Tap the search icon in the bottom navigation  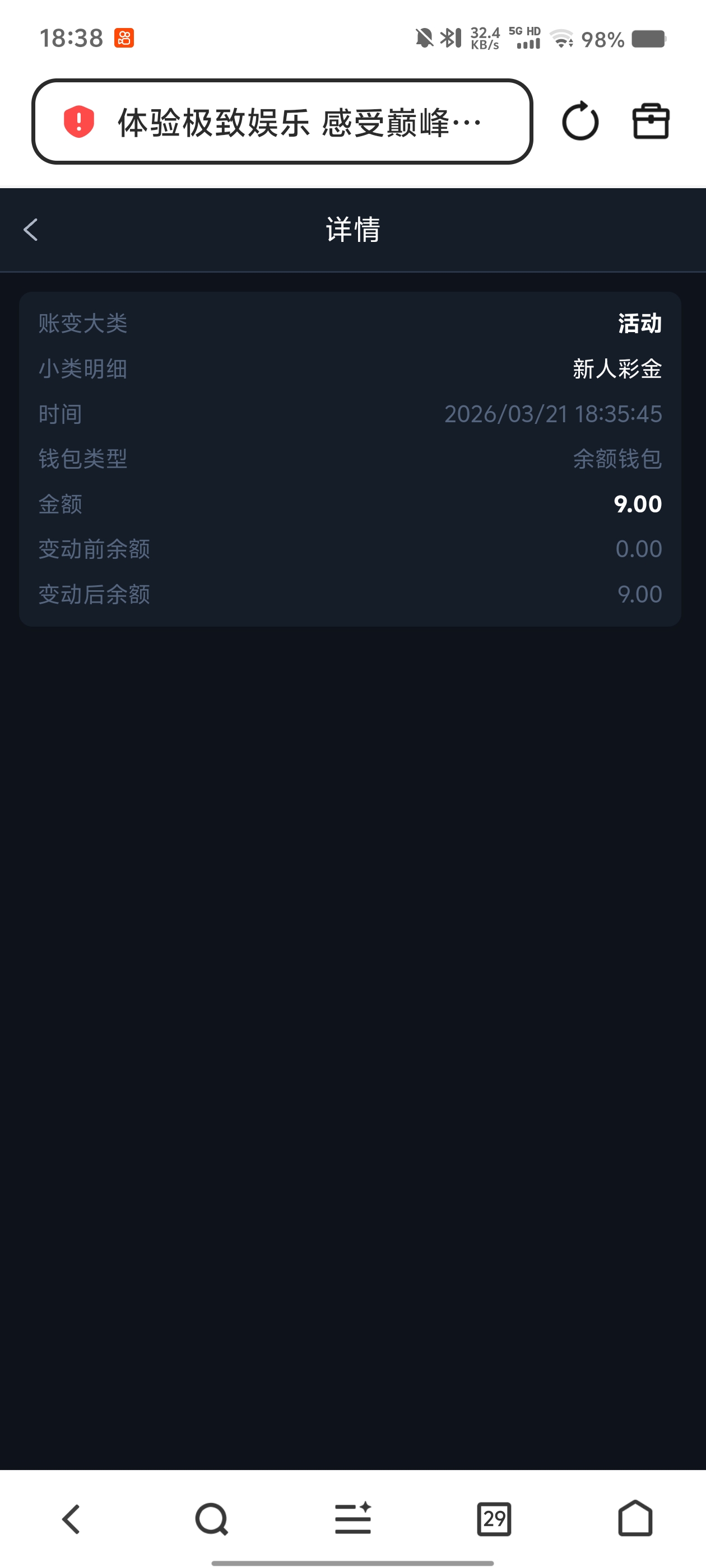tap(211, 1518)
